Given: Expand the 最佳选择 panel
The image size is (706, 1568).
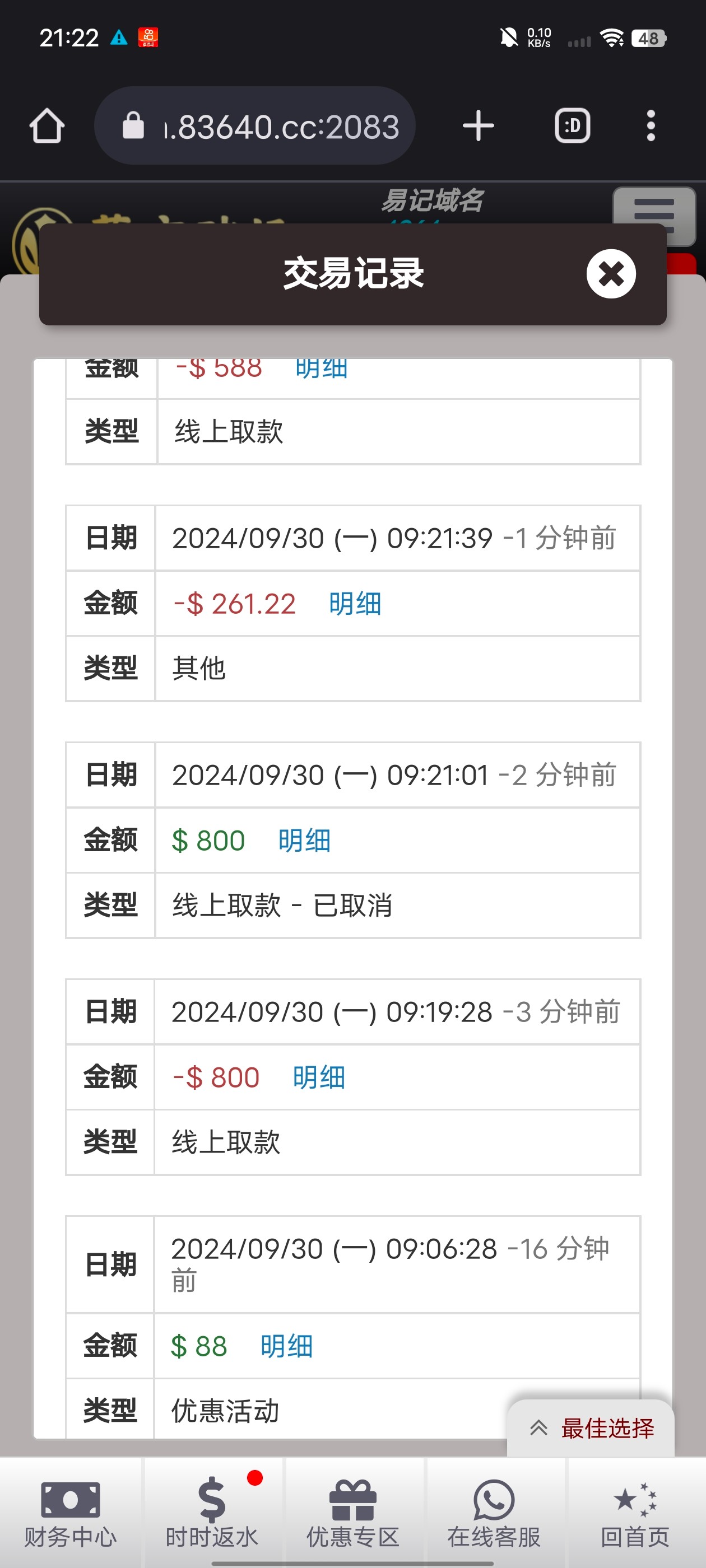Looking at the screenshot, I should pos(591,1428).
